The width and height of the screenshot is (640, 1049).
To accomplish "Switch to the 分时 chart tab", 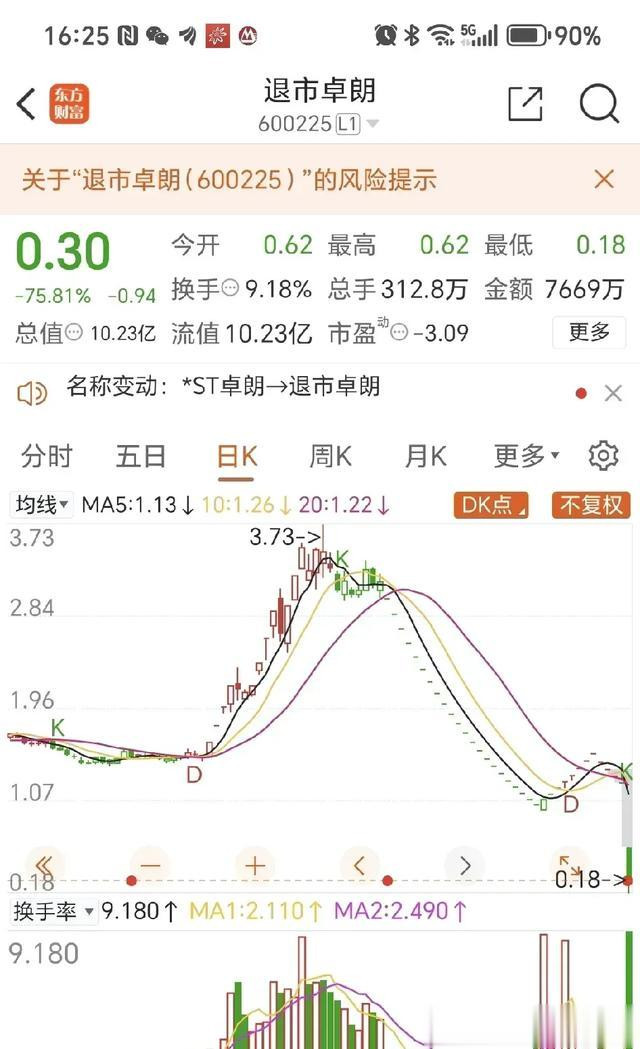I will click(46, 456).
